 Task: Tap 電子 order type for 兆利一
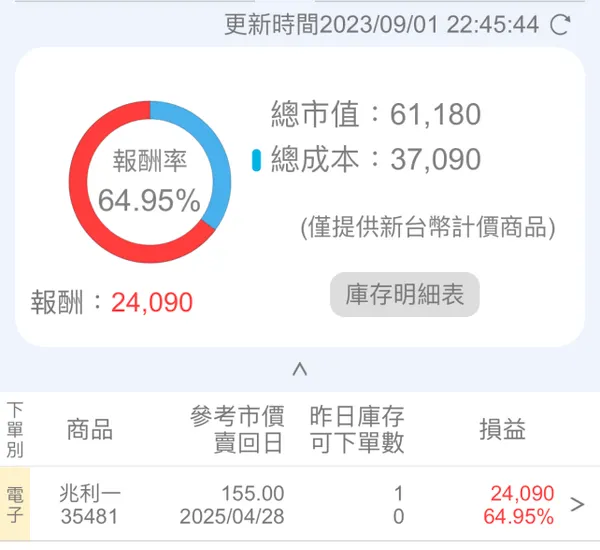pos(17,505)
